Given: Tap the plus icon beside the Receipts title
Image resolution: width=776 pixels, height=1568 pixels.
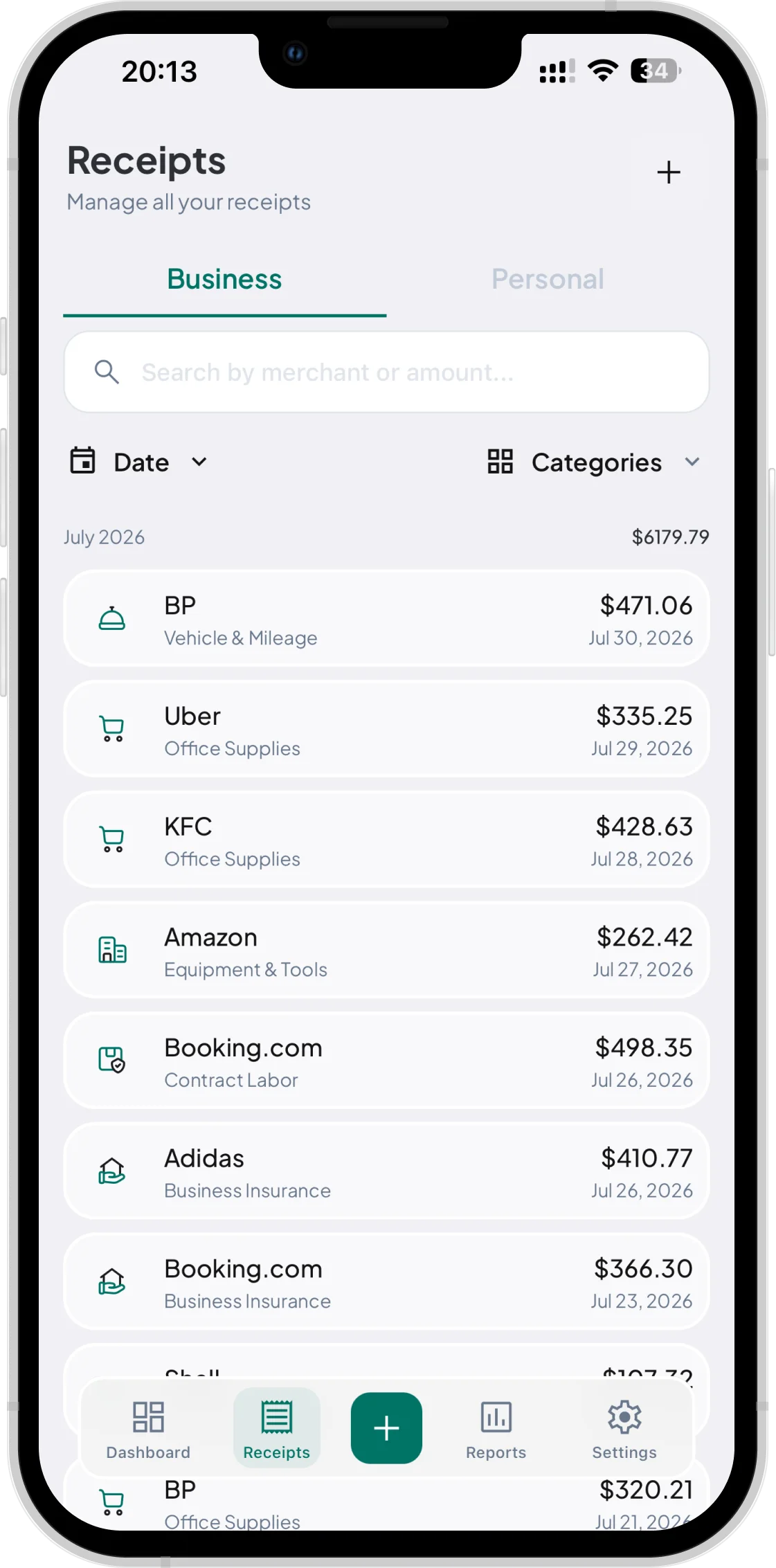Looking at the screenshot, I should tap(668, 172).
